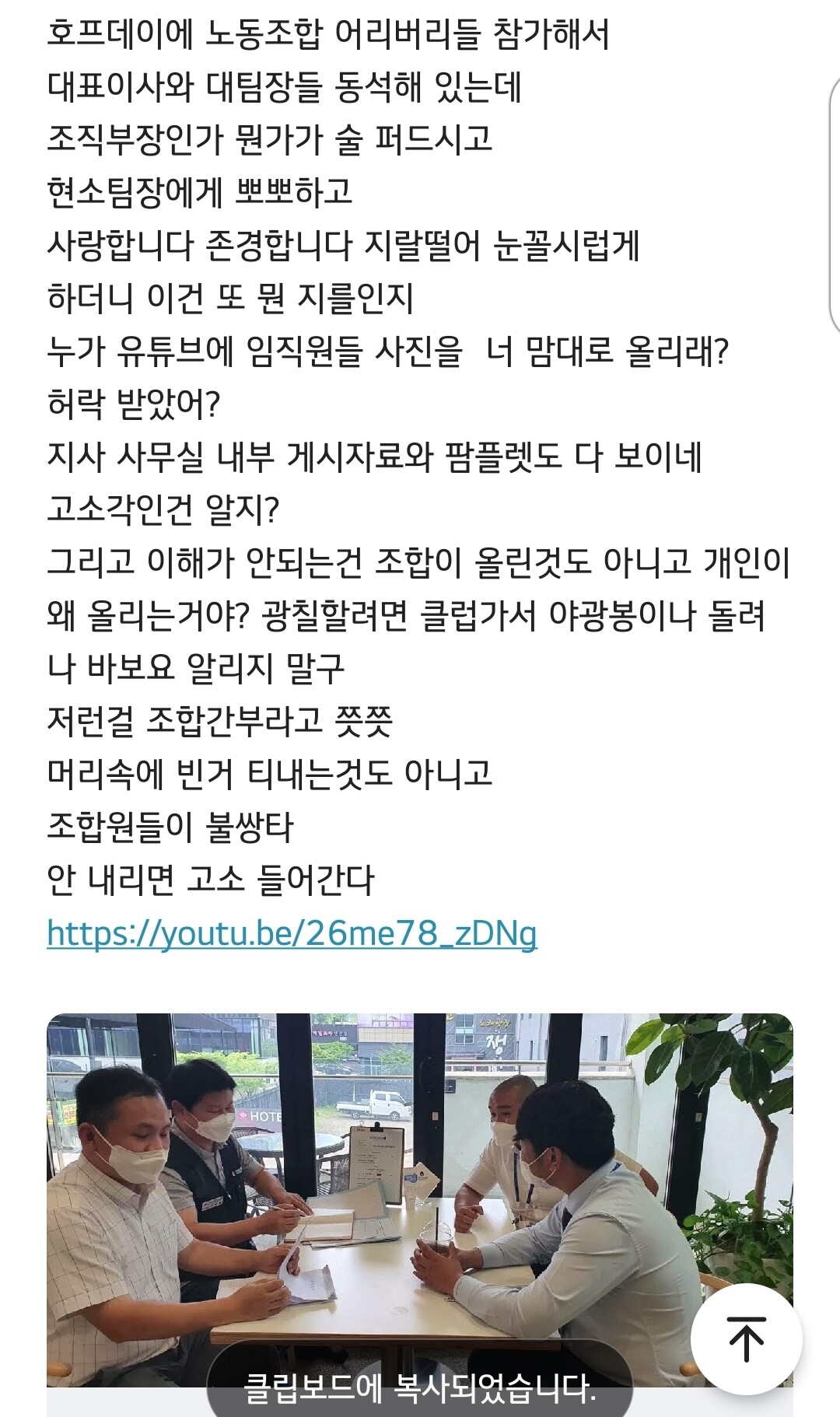Open the youtu.be/26me78_zDNg link
Image resolution: width=840 pixels, height=1417 pixels.
tap(292, 933)
